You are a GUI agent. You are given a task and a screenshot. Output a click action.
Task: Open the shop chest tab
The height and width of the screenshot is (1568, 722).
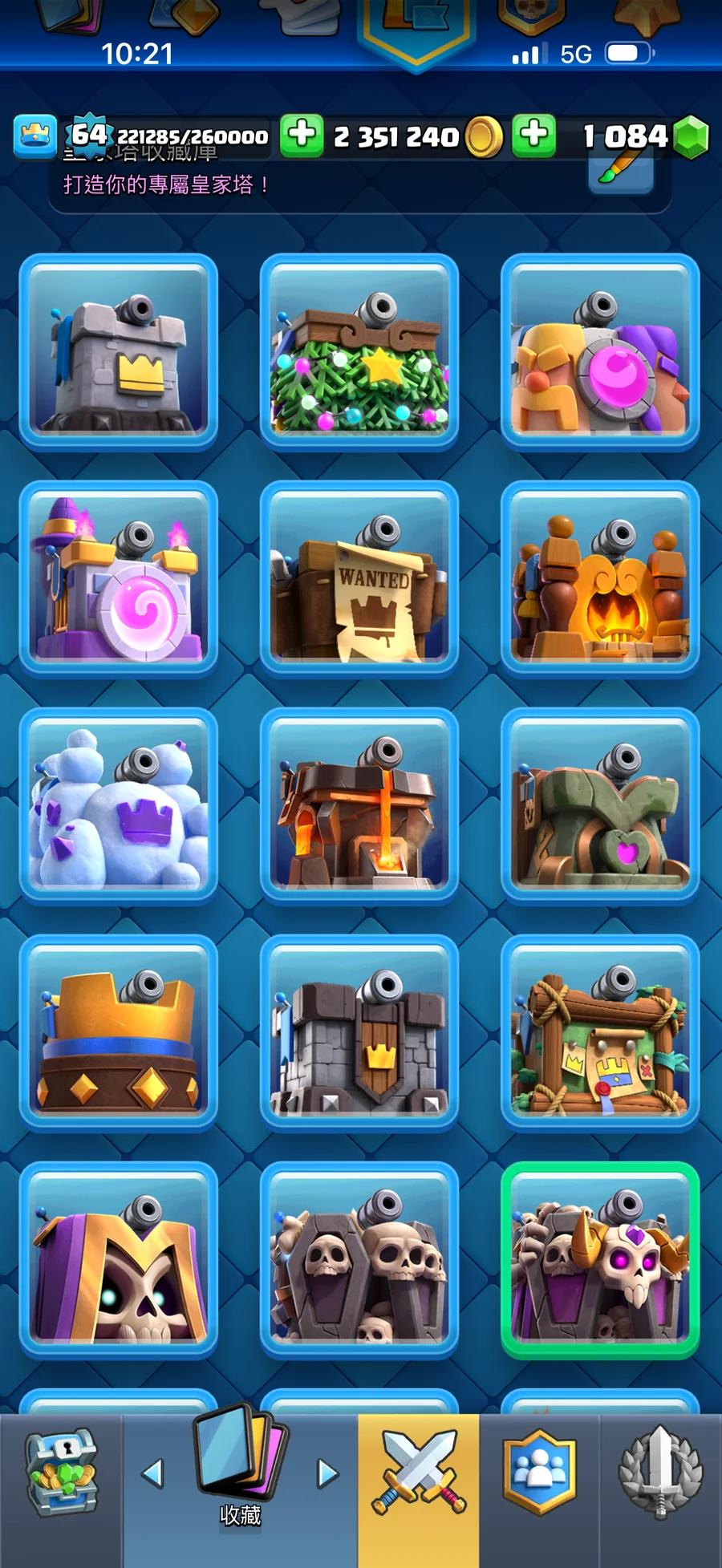tap(61, 1474)
